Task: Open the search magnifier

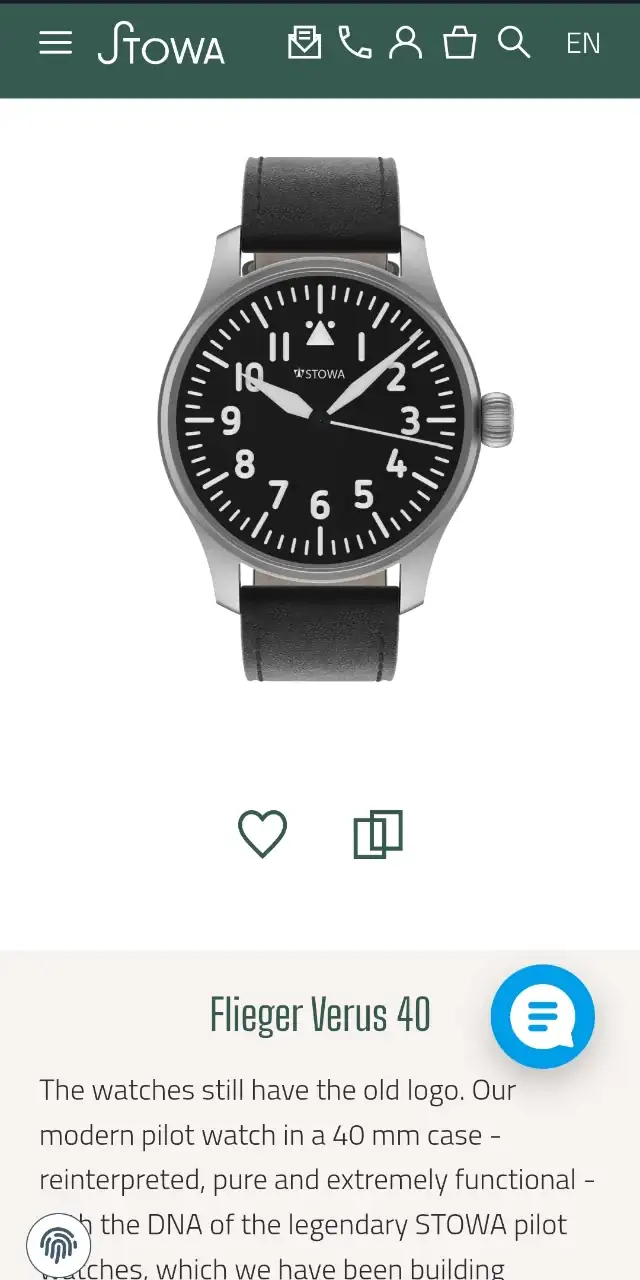Action: 514,43
